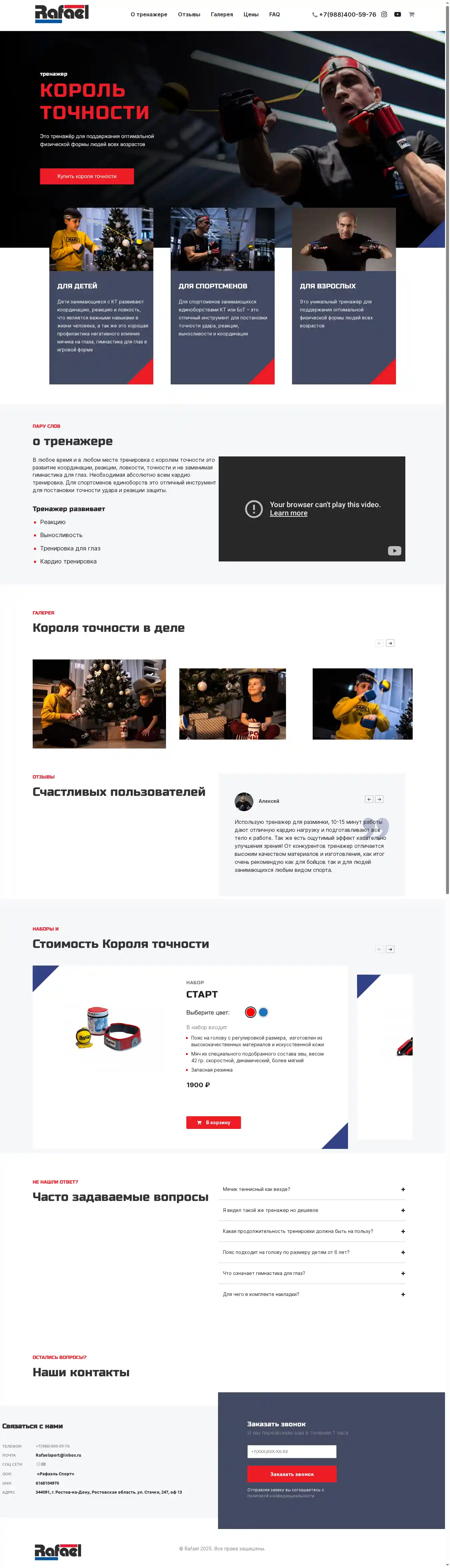Select the red color option

click(x=250, y=1012)
